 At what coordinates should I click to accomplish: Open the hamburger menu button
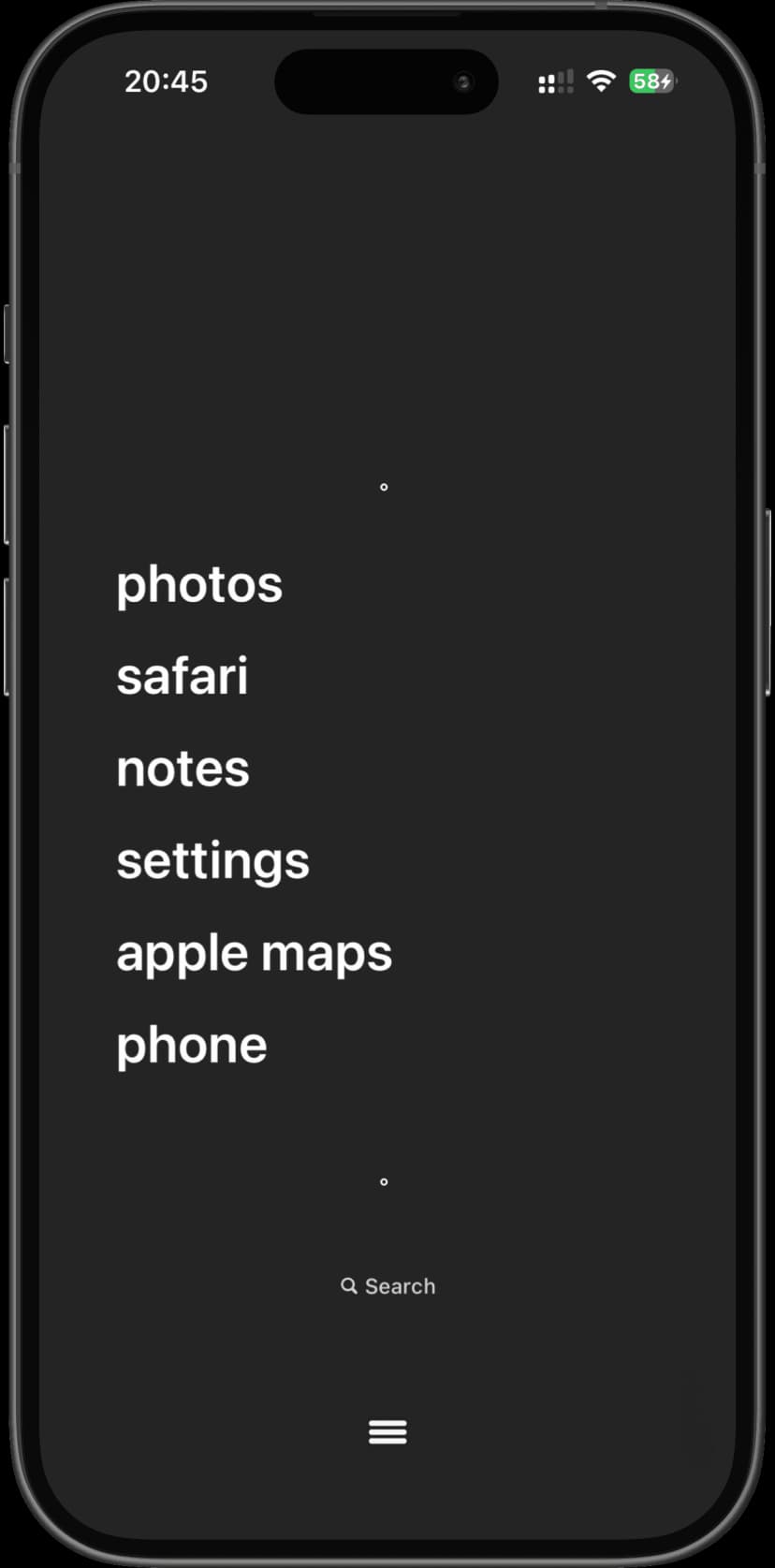[387, 1431]
